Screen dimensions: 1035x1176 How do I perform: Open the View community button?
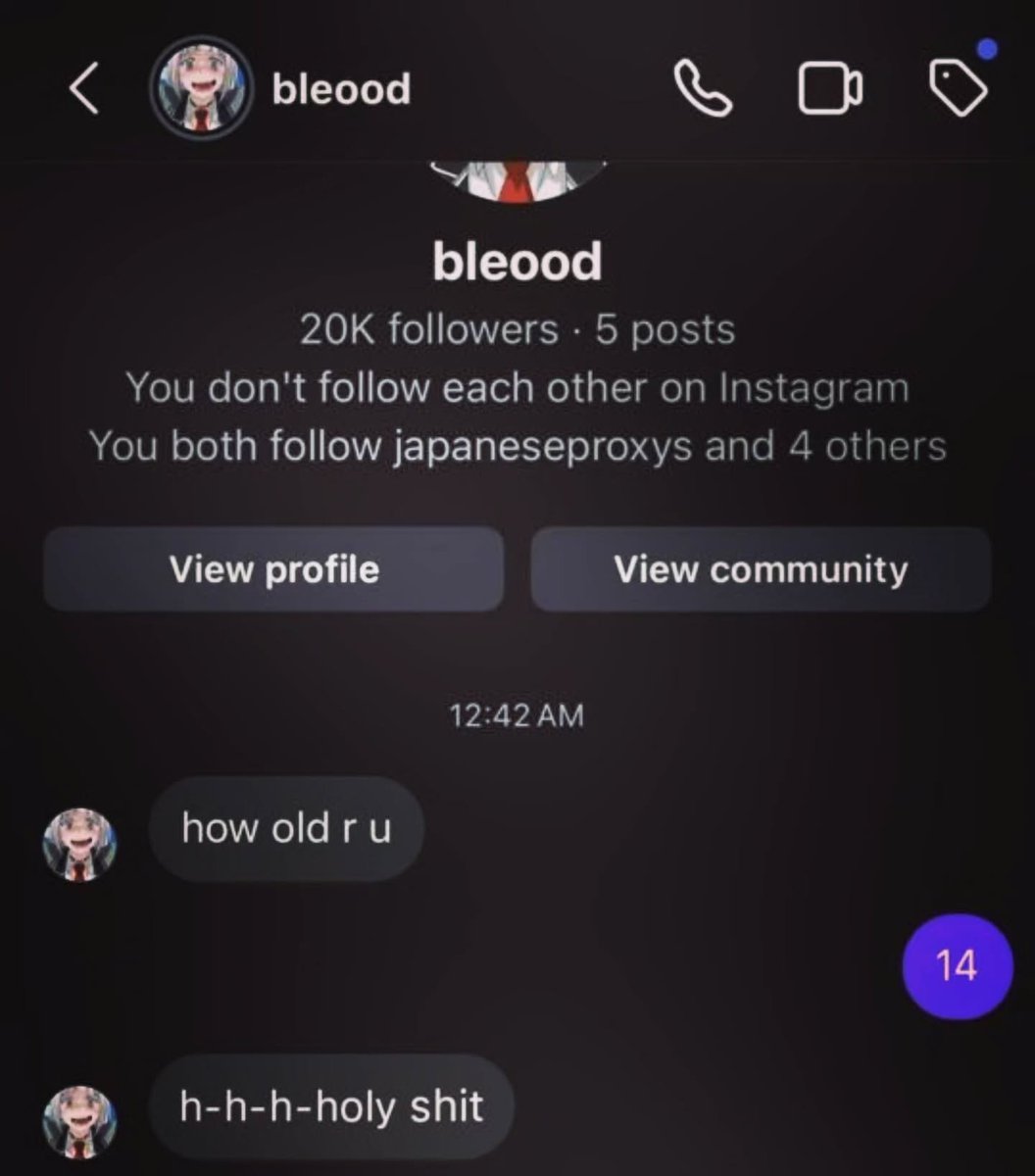[x=761, y=569]
